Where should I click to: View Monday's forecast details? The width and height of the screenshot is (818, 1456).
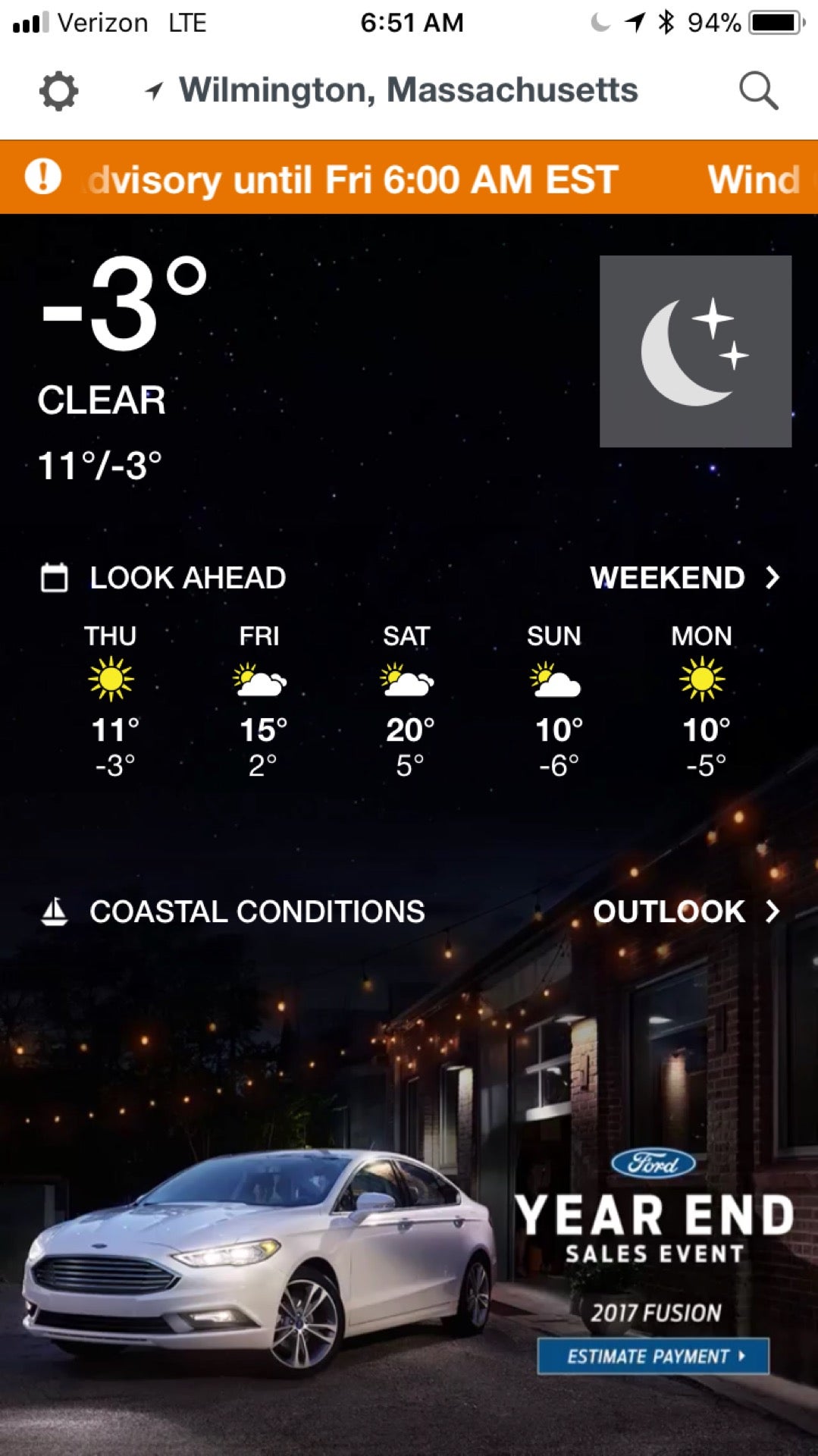coord(703,699)
